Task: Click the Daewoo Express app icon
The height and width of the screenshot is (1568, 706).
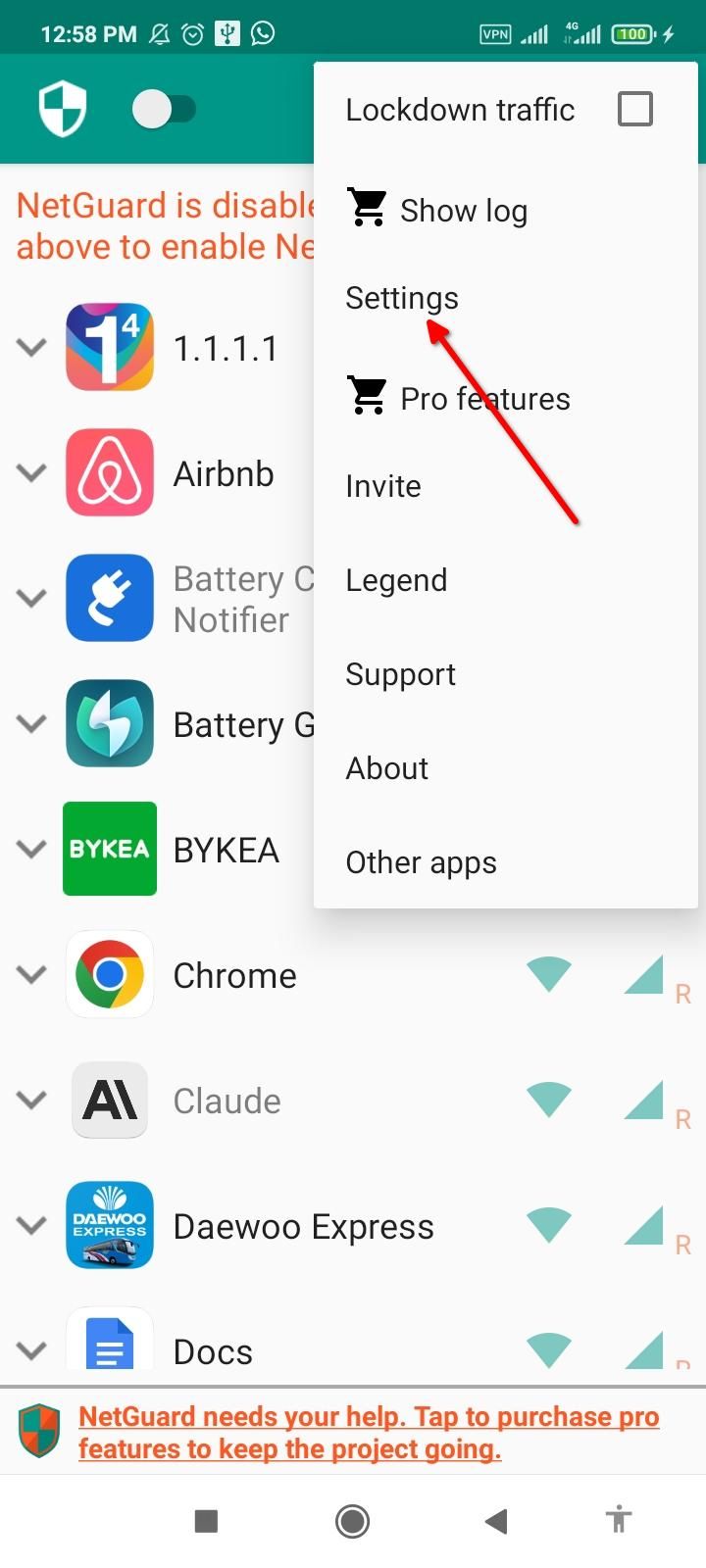Action: (x=109, y=1225)
